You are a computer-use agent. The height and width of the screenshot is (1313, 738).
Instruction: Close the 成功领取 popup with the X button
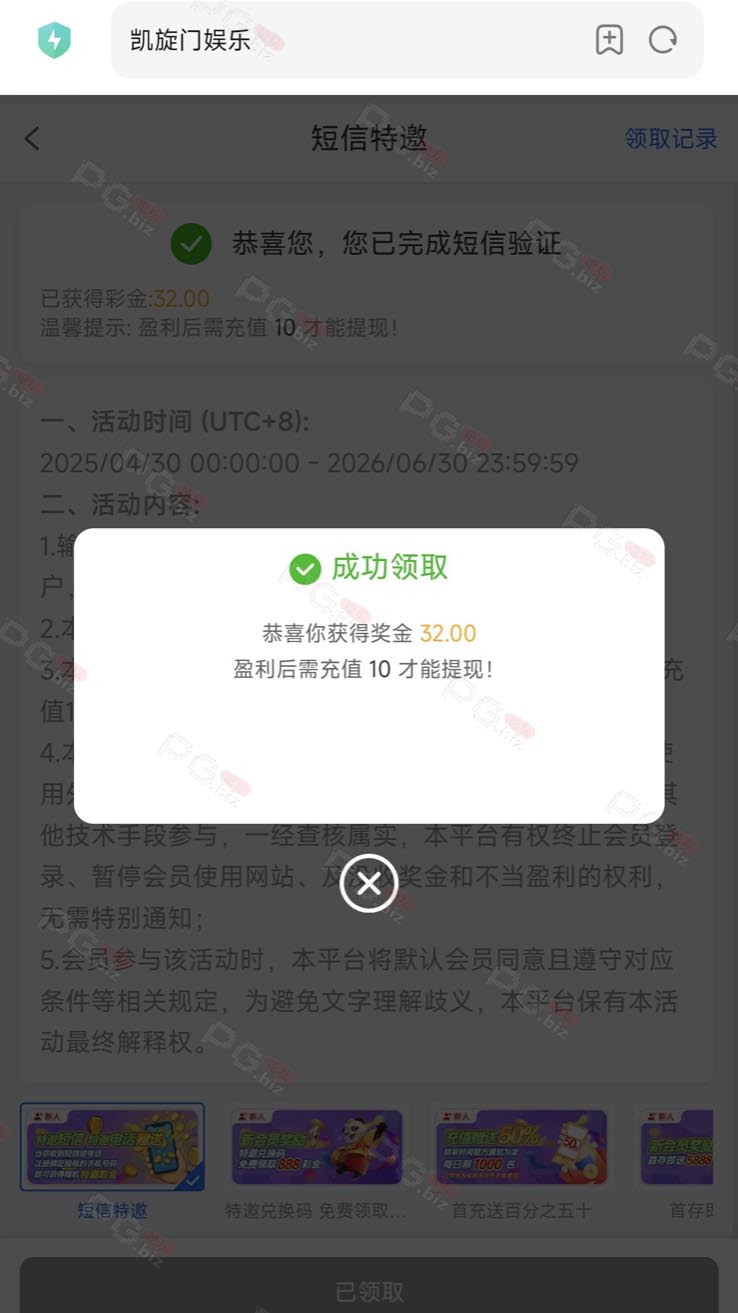(369, 883)
